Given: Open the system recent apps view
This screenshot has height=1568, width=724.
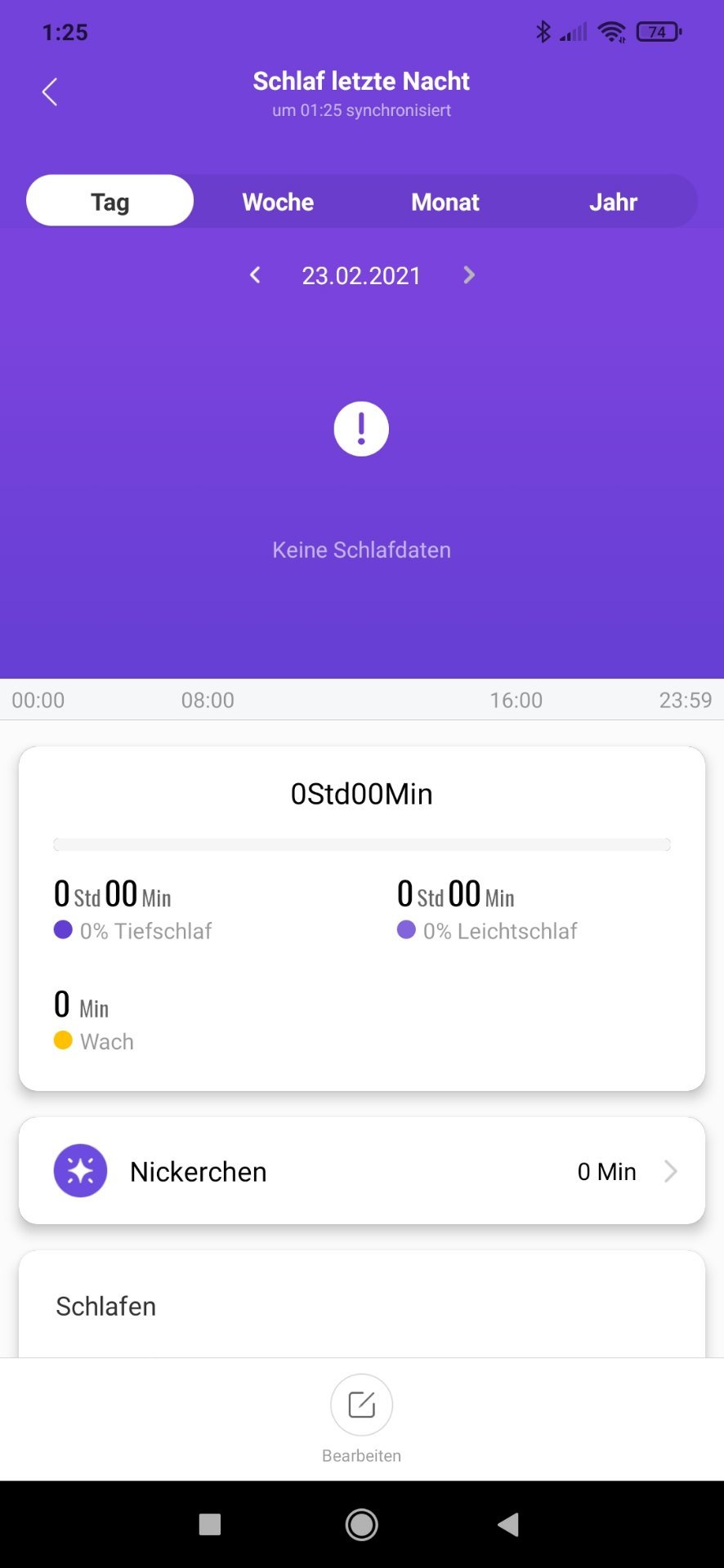Looking at the screenshot, I should coord(210,1524).
